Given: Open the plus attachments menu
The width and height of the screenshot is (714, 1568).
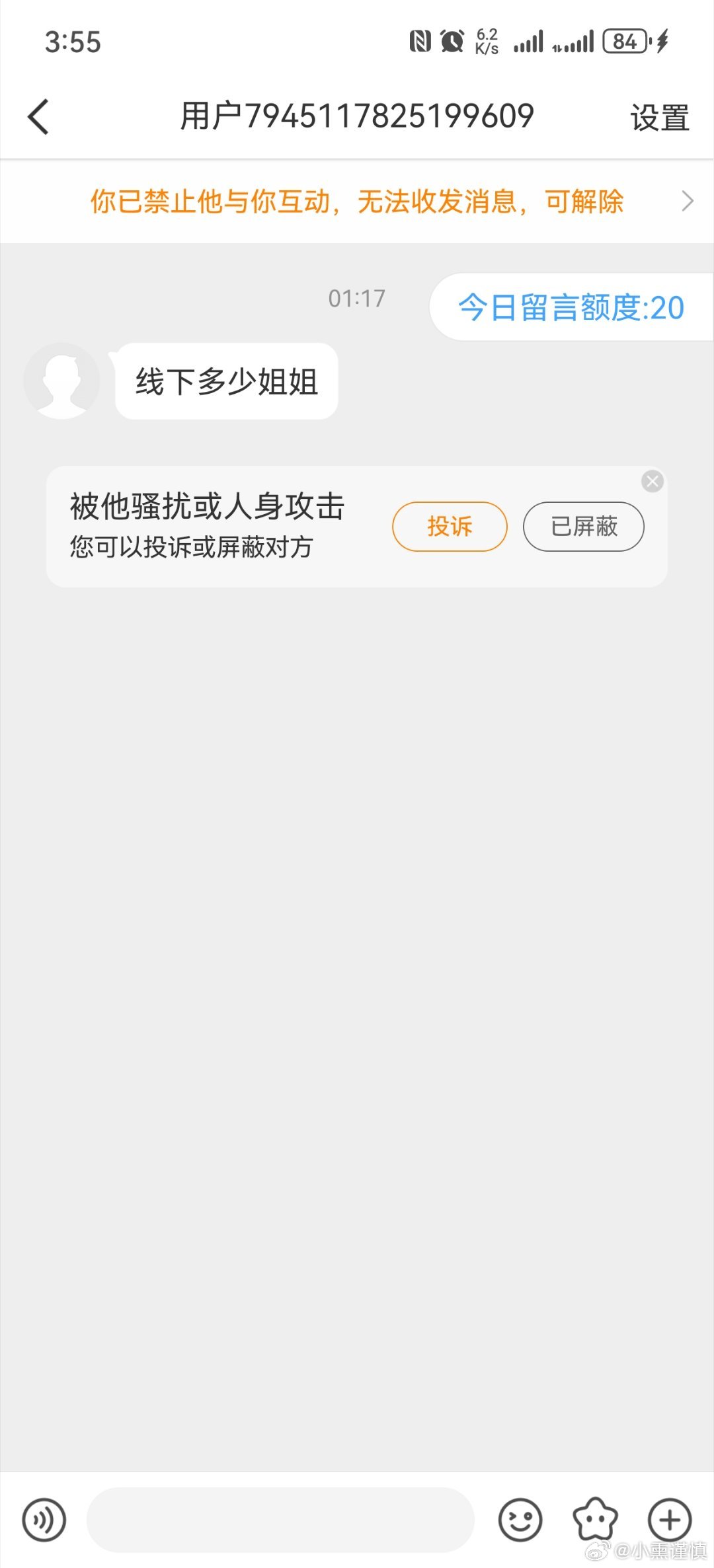Looking at the screenshot, I should pos(670,1520).
